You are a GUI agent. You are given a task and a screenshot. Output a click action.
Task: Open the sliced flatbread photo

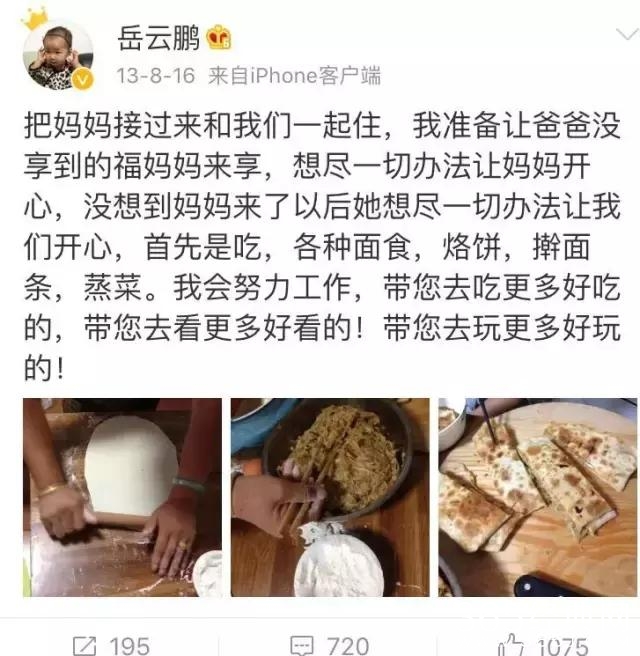point(538,497)
